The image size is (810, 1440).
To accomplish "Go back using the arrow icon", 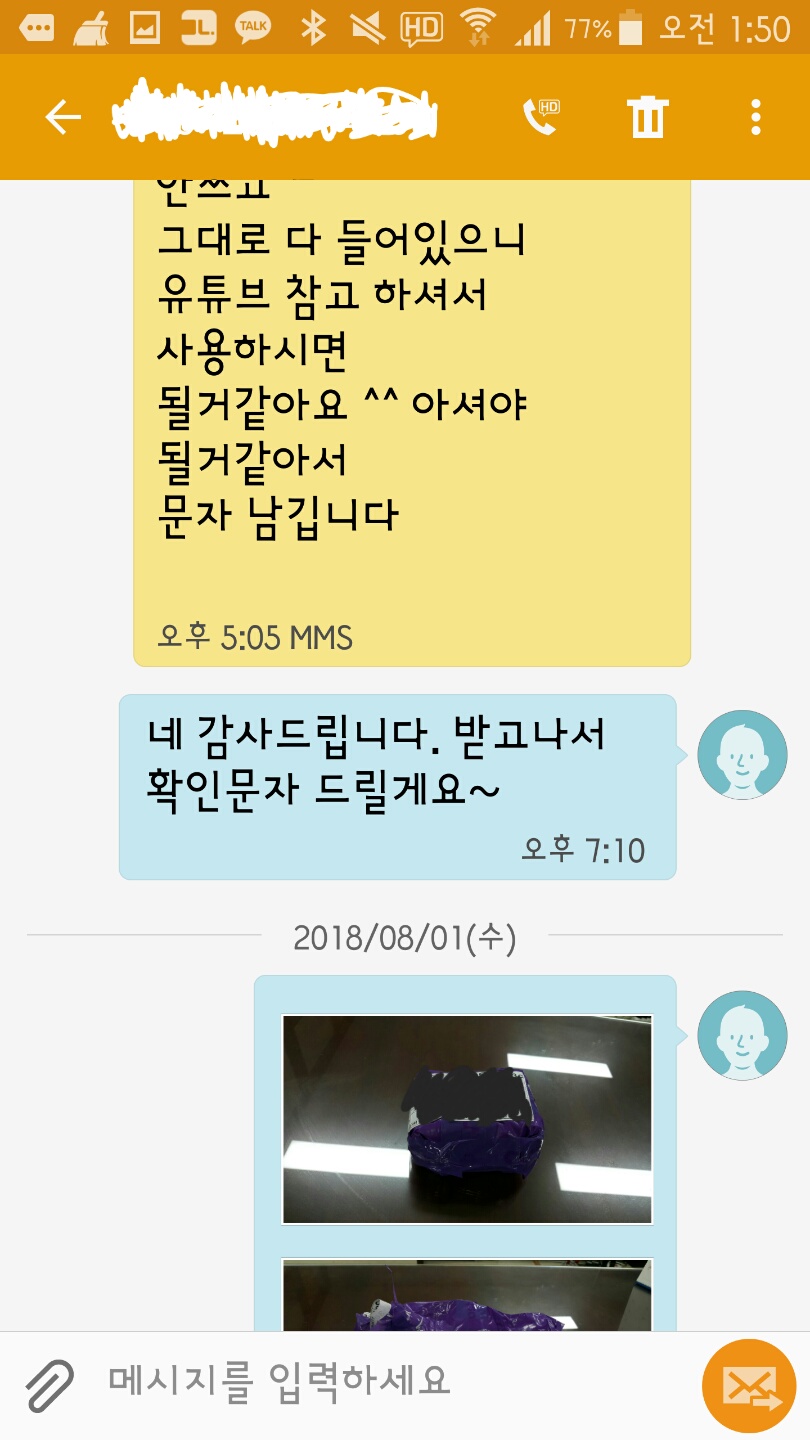I will click(62, 118).
